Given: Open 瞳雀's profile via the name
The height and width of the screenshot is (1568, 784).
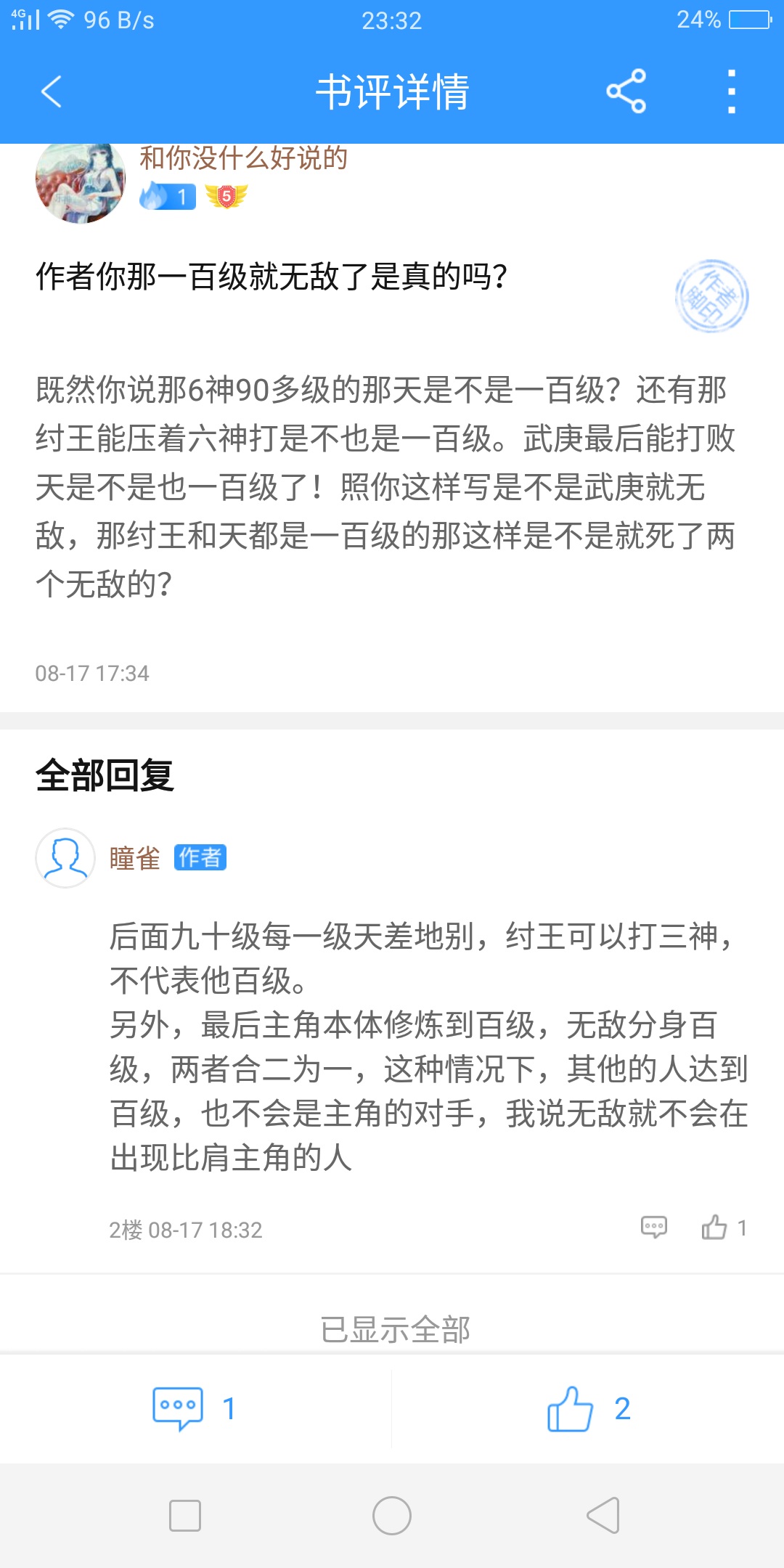Looking at the screenshot, I should [x=135, y=858].
